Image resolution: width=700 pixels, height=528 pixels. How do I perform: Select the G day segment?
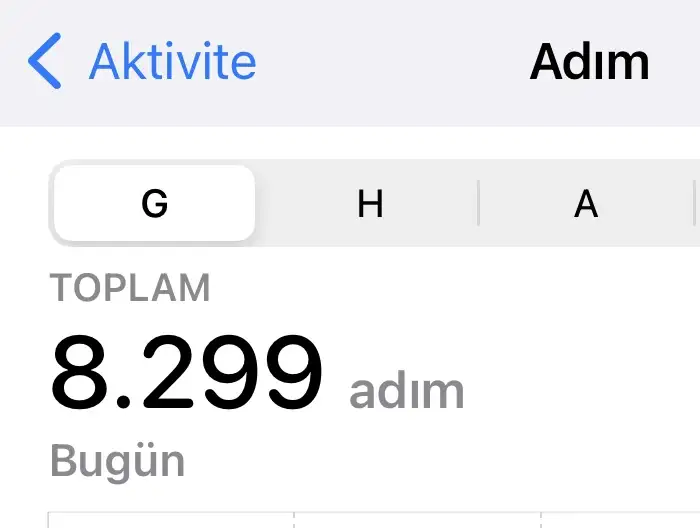click(x=154, y=204)
